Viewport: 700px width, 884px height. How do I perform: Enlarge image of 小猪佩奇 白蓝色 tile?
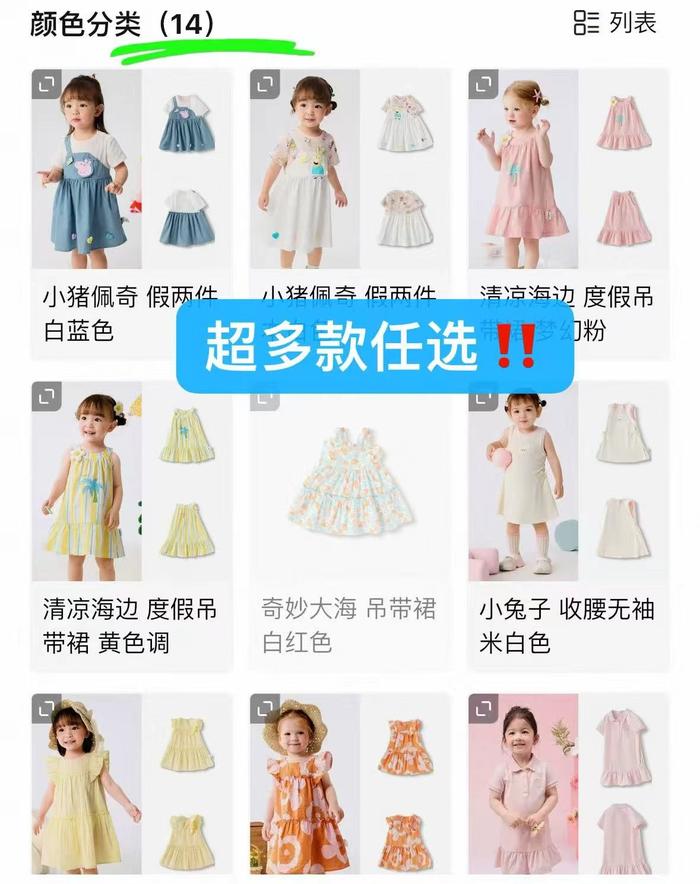point(47,85)
